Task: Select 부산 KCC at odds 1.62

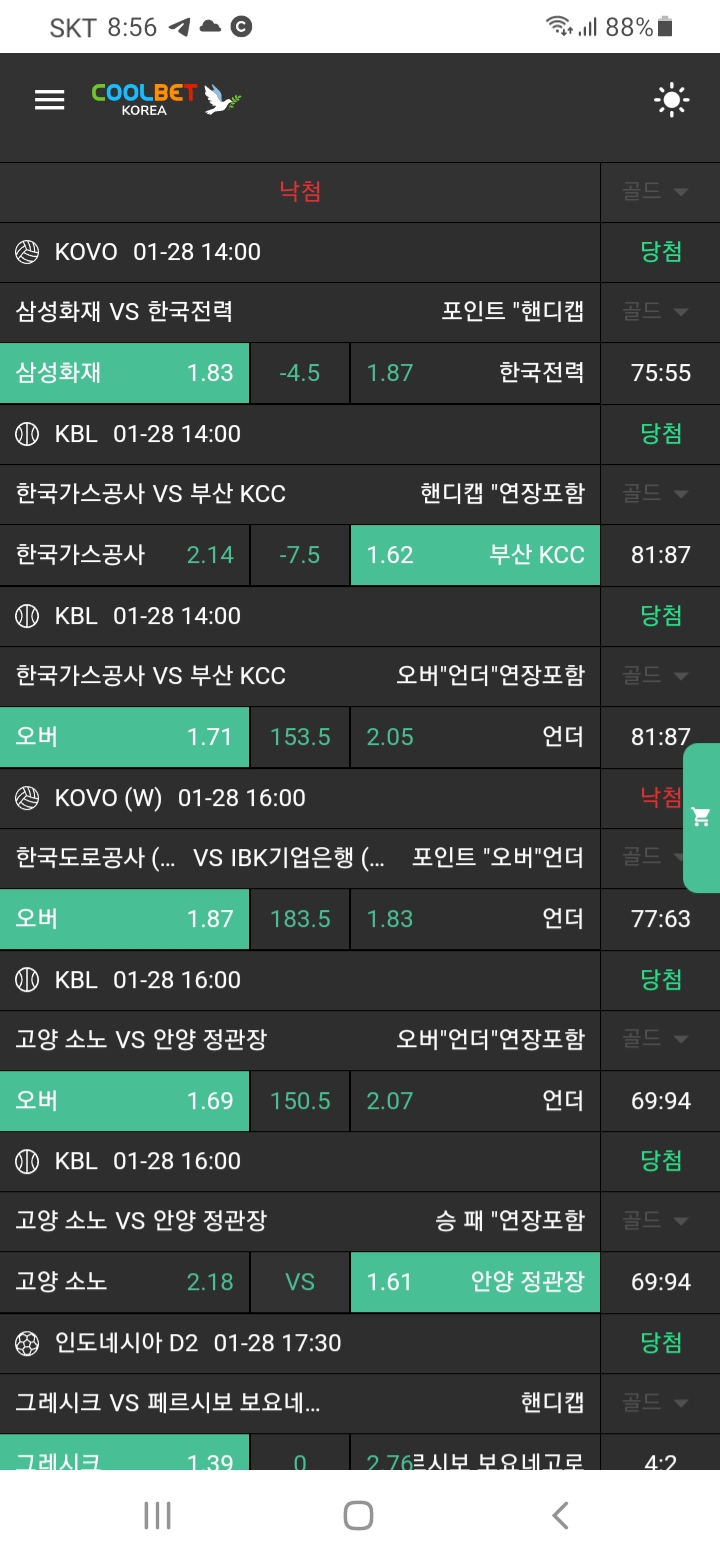Action: coord(475,555)
